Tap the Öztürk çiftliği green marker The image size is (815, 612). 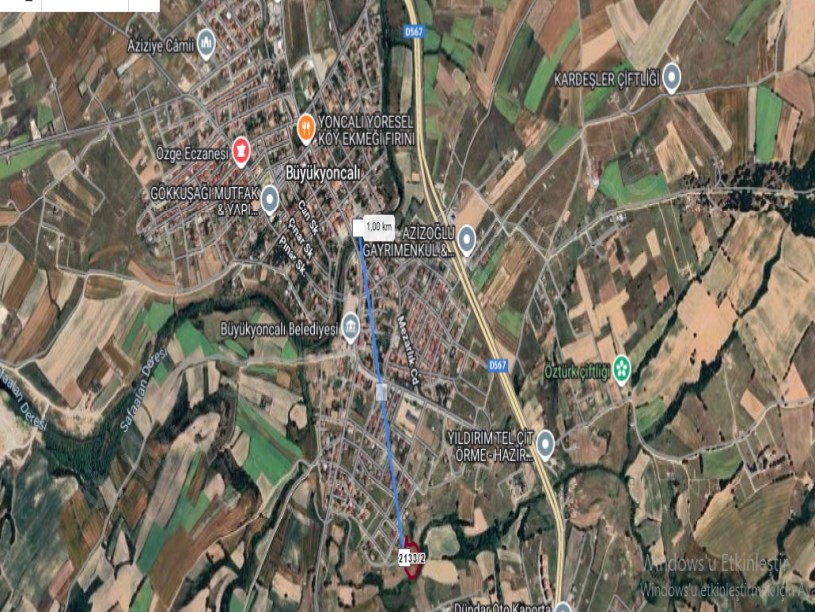pos(622,369)
